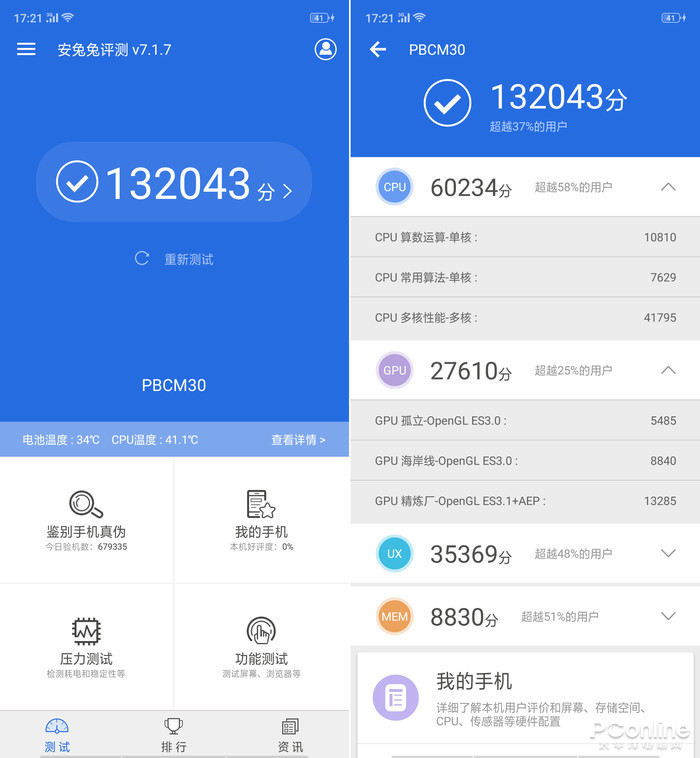This screenshot has width=700, height=758.
Task: Expand the MEM 8830 score section
Action: 668,616
